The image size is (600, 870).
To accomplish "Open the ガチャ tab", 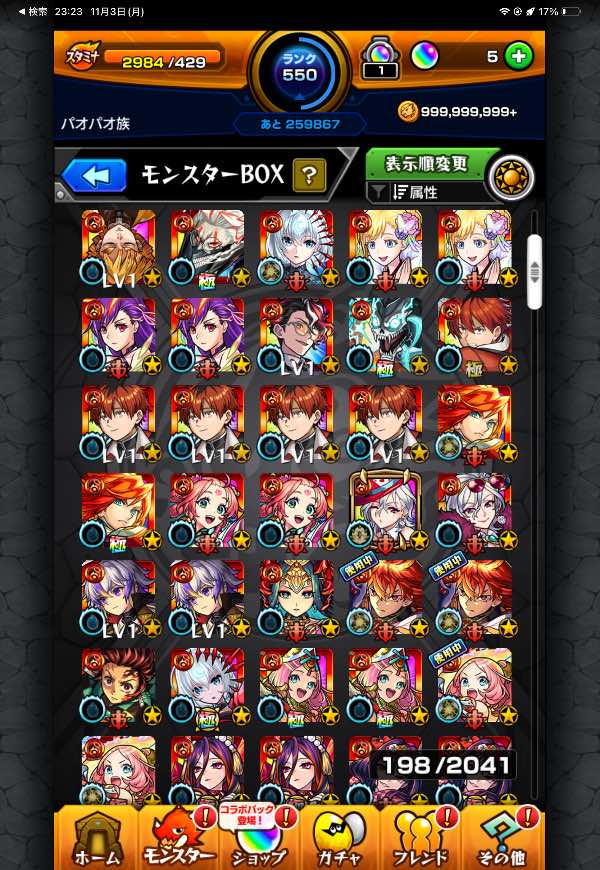I will [x=339, y=837].
